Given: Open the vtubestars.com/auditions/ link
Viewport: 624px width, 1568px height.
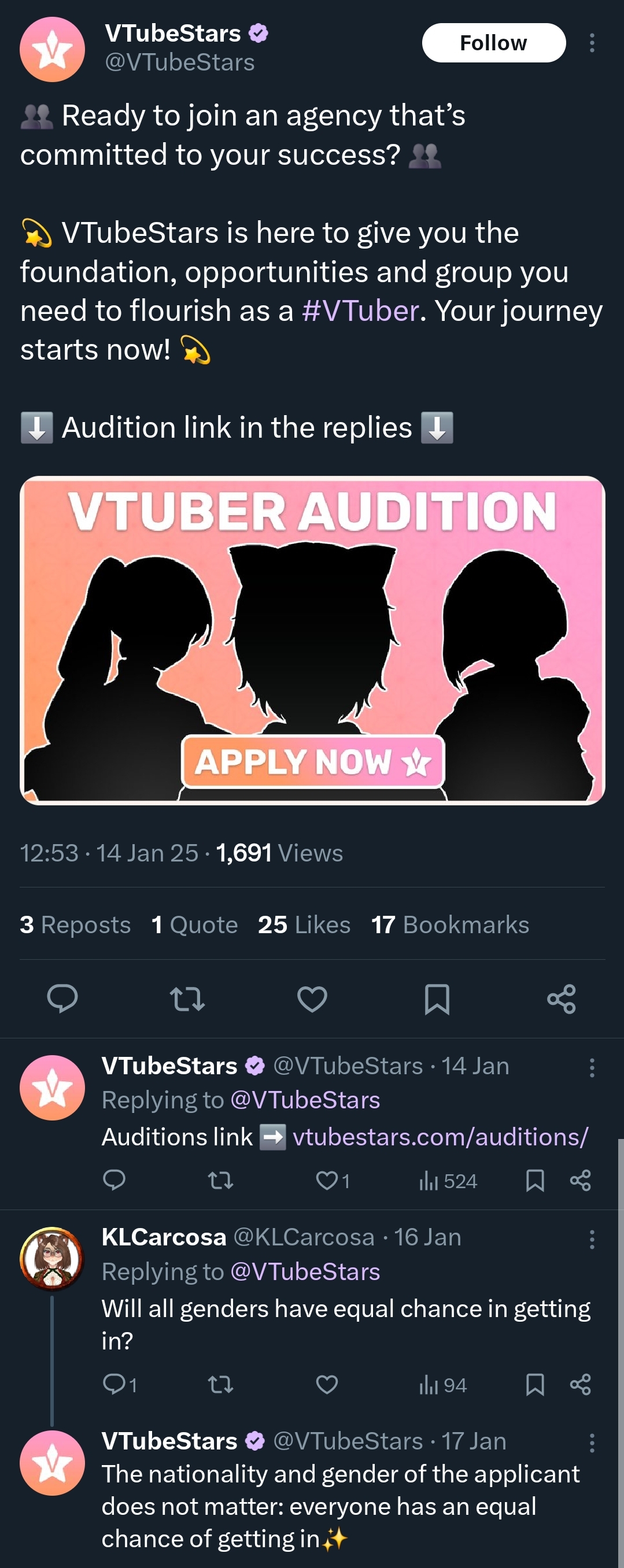Looking at the screenshot, I should tap(440, 1137).
